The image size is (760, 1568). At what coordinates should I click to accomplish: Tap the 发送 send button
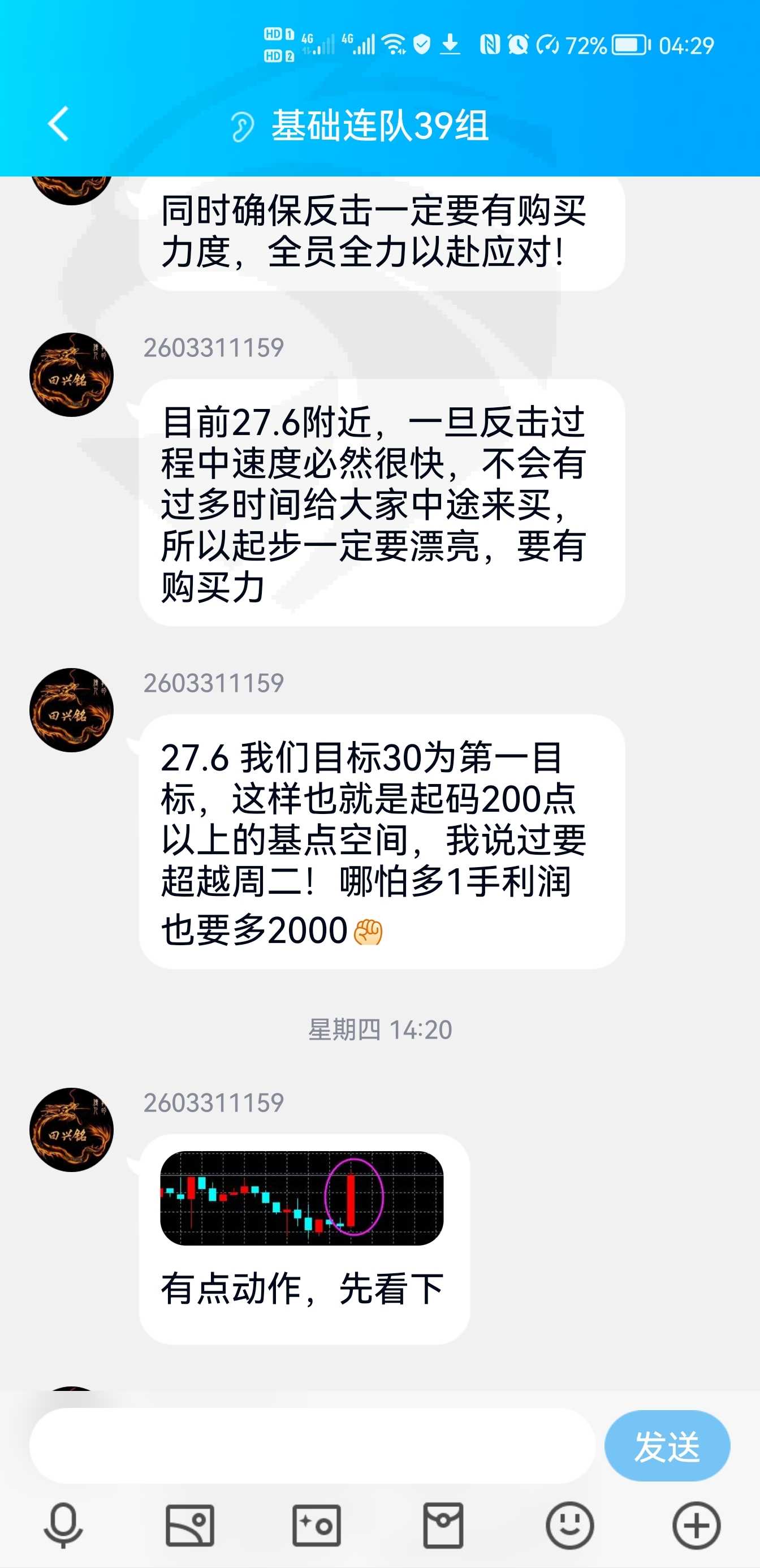pos(667,1446)
